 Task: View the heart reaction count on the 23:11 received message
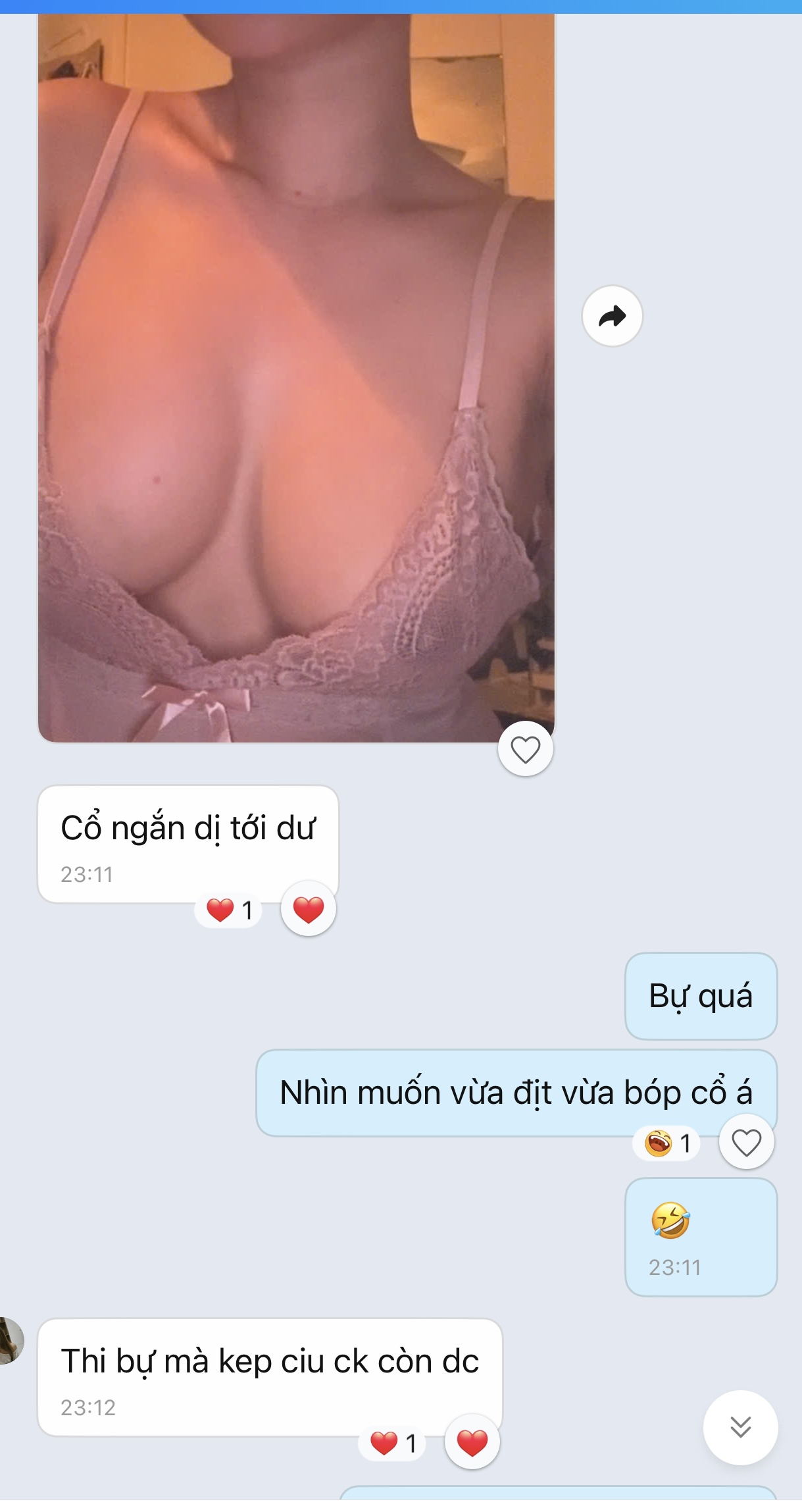click(229, 910)
